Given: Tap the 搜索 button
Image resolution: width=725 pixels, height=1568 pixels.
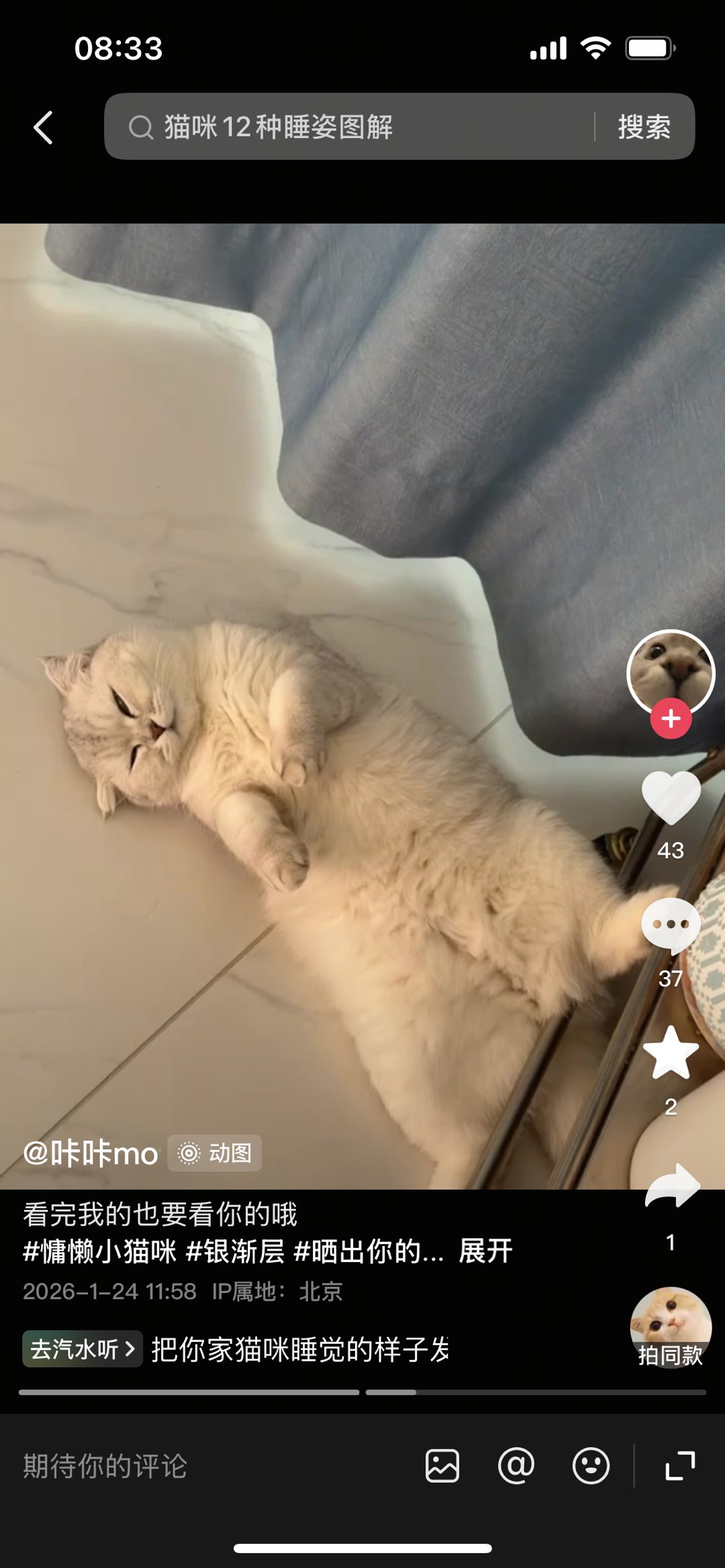Looking at the screenshot, I should tap(644, 127).
